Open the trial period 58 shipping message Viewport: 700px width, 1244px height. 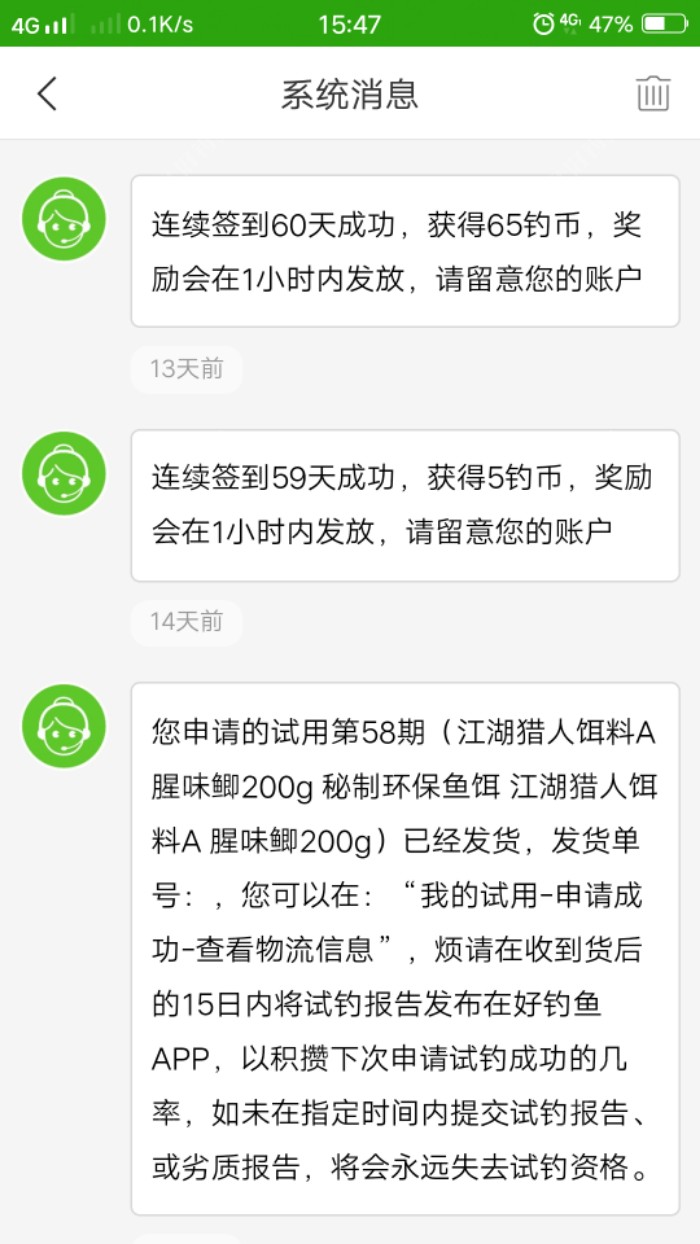[x=405, y=948]
